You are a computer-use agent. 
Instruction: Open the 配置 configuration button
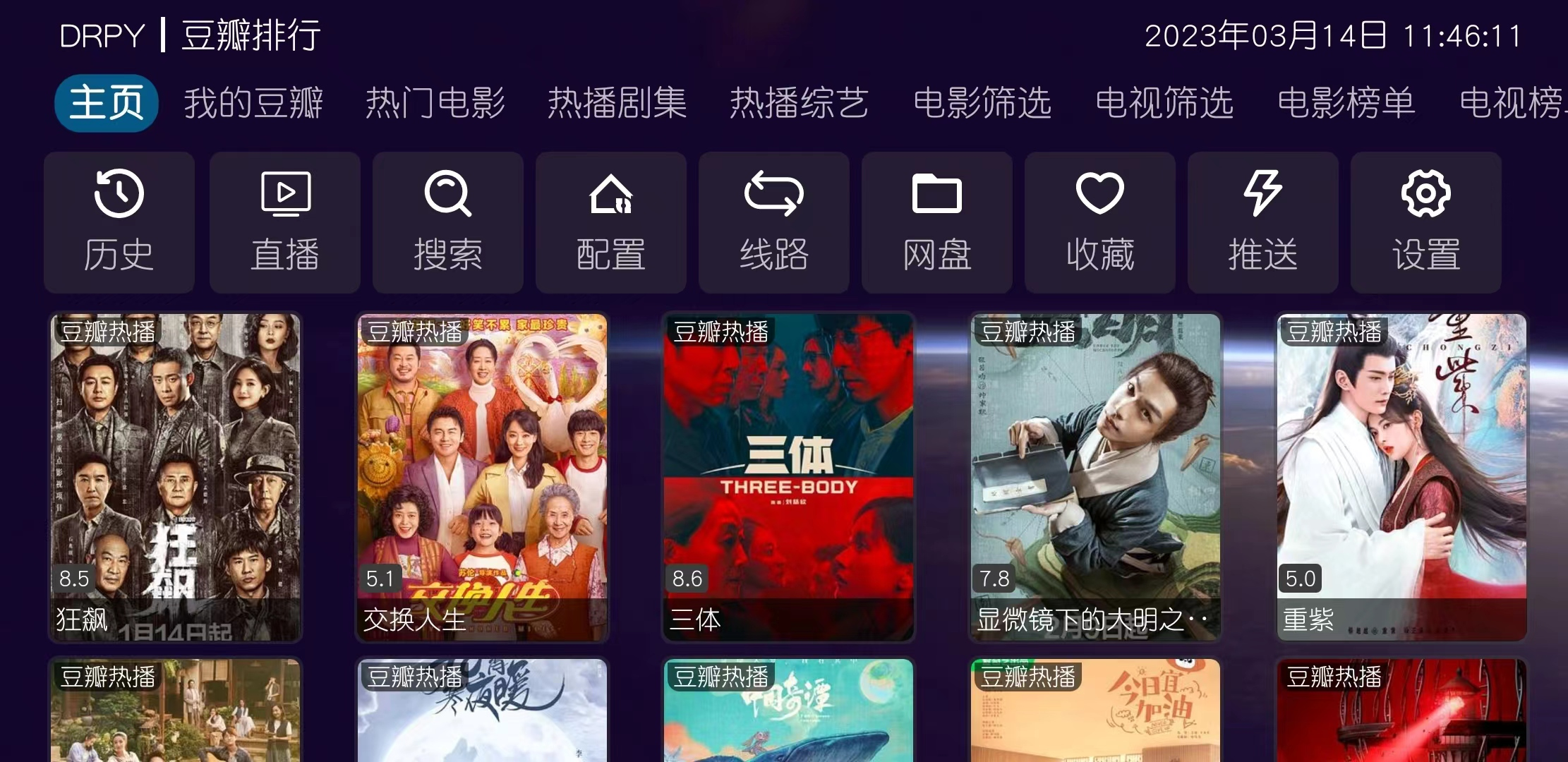[611, 222]
